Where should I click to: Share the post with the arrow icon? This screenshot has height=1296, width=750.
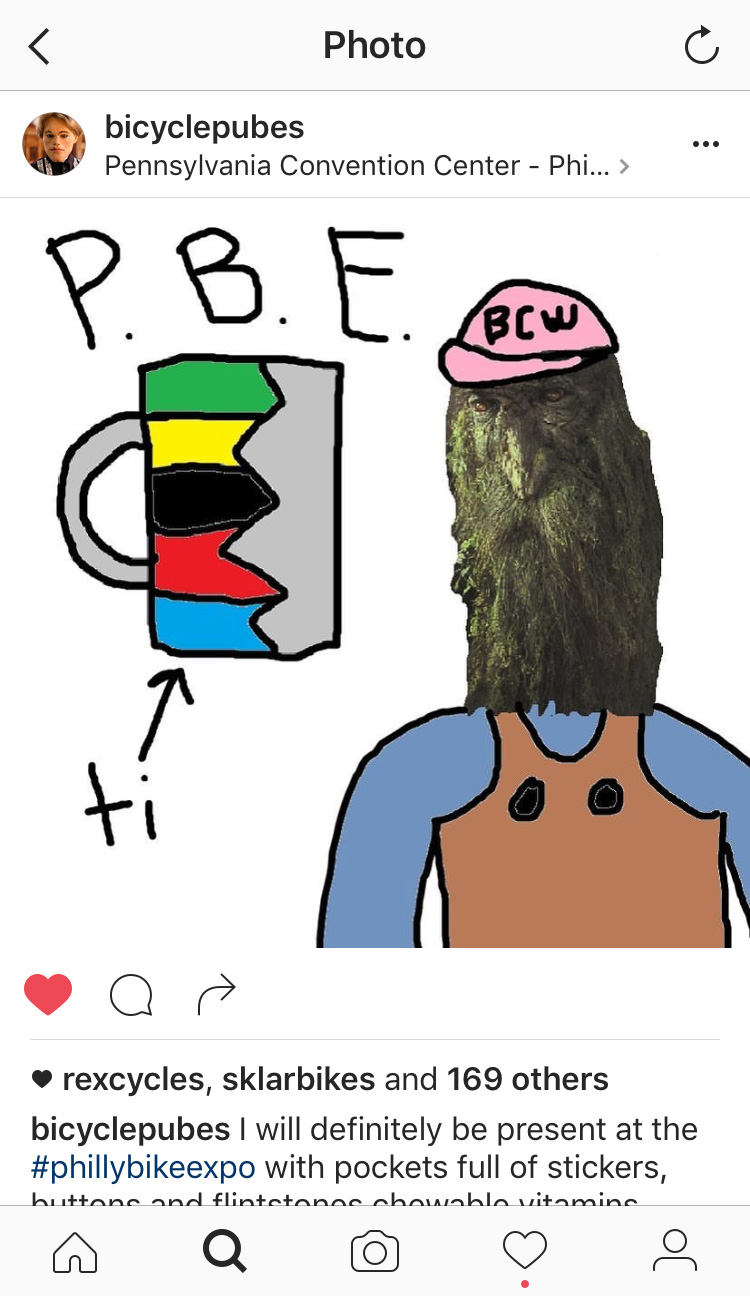[x=216, y=994]
